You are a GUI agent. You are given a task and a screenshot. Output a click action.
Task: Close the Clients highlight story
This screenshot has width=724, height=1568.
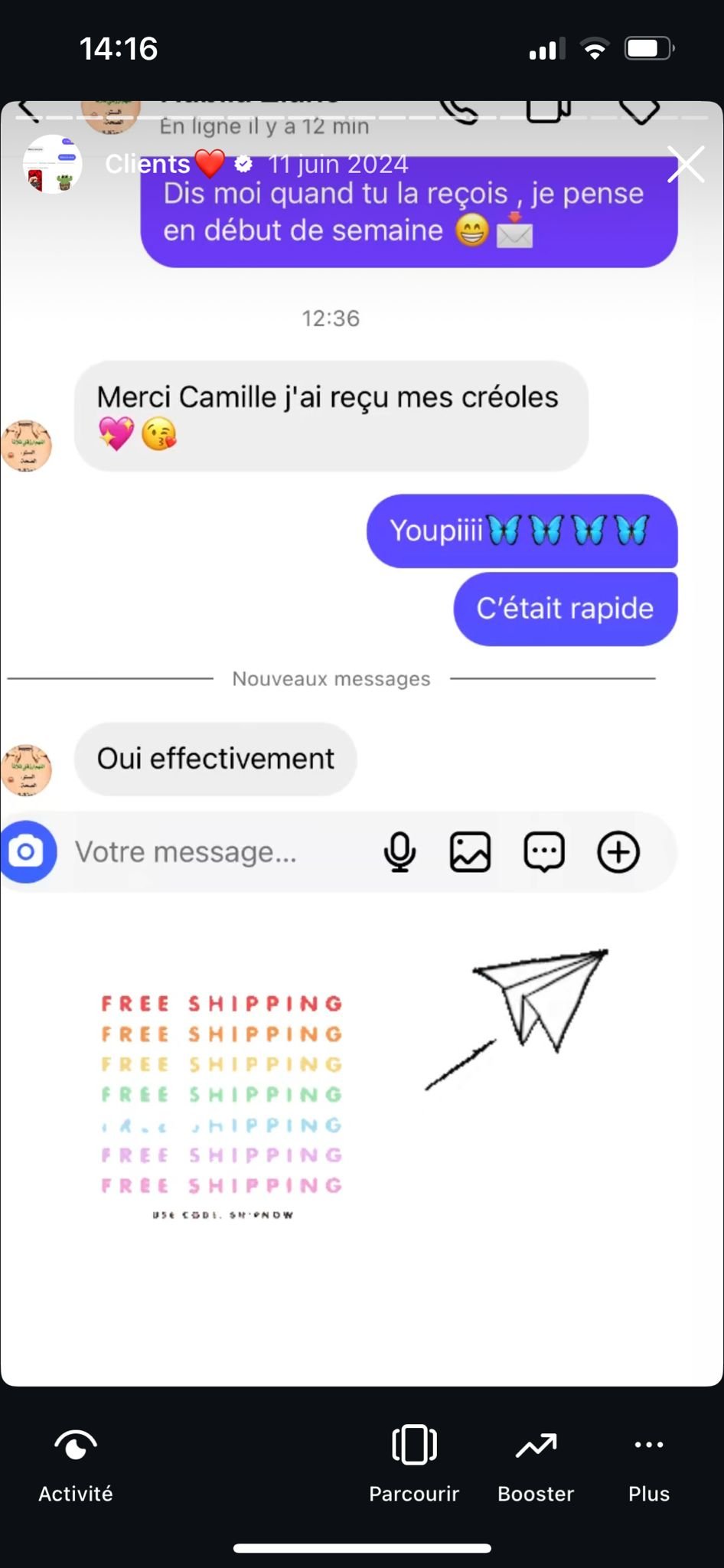click(x=685, y=165)
